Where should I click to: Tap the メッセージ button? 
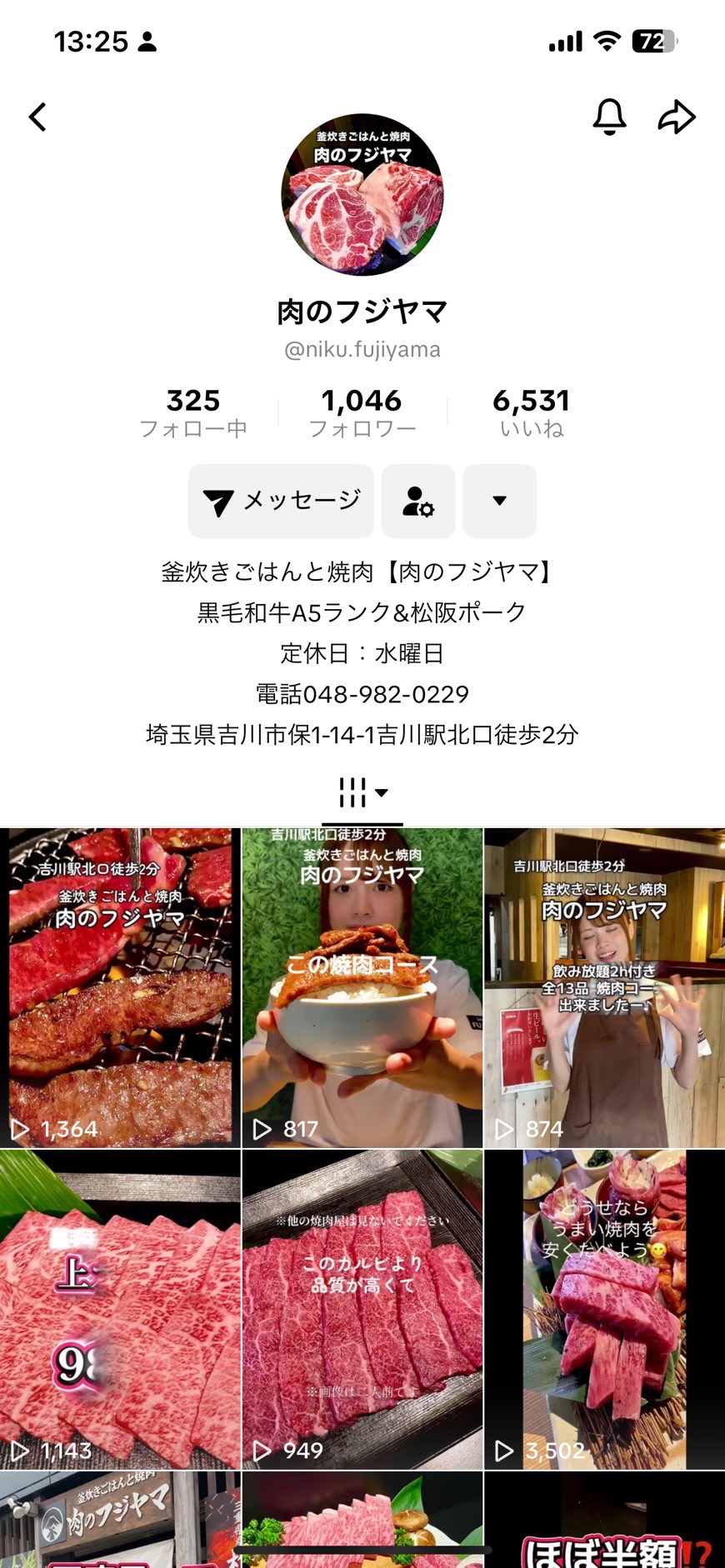tap(281, 501)
